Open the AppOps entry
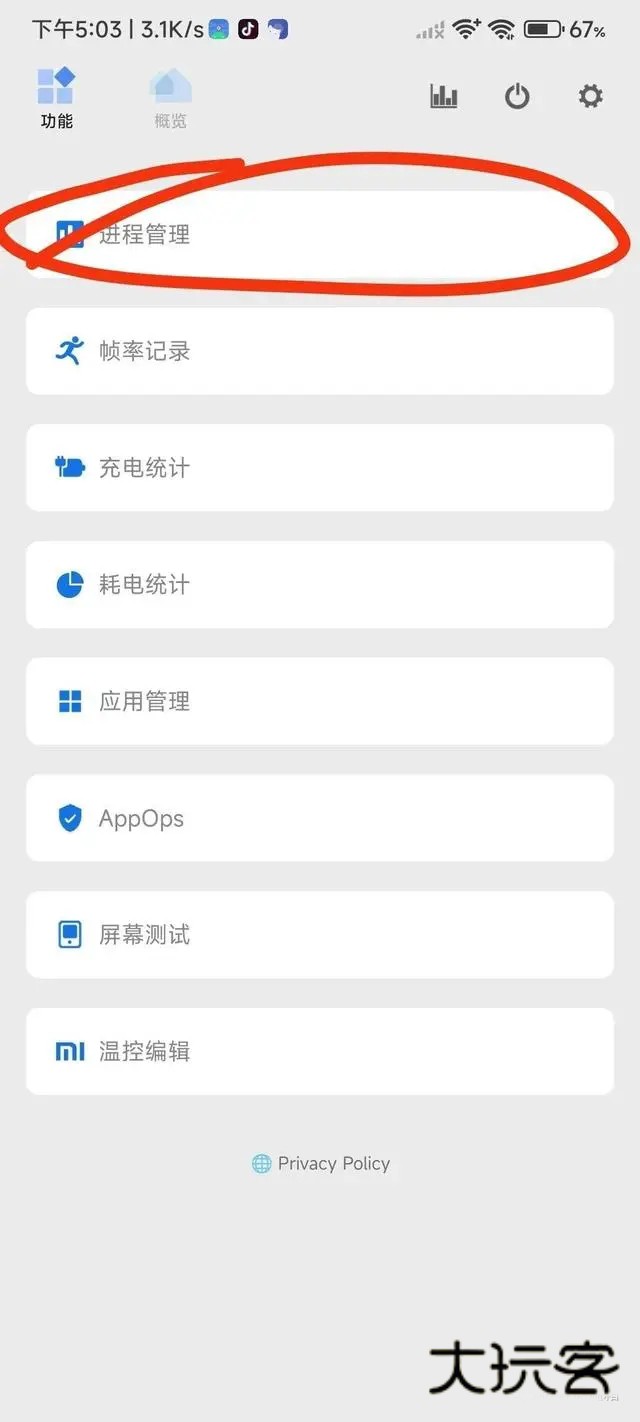This screenshot has height=1422, width=640. click(x=319, y=818)
